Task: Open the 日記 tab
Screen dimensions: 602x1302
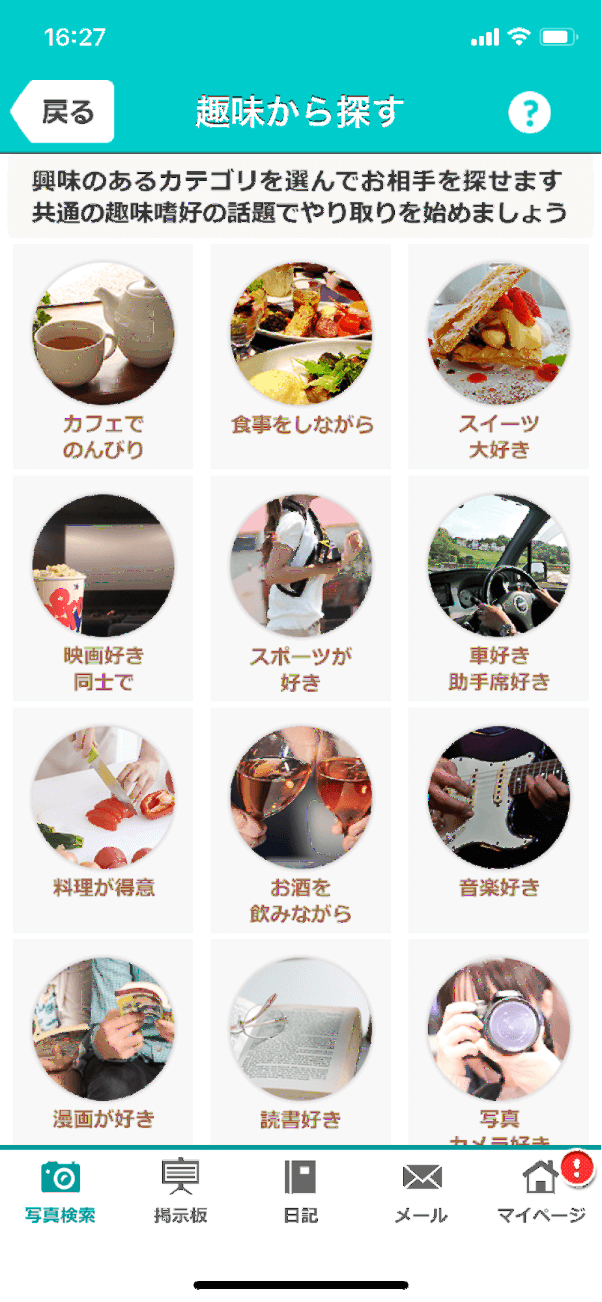Action: pyautogui.click(x=300, y=1192)
